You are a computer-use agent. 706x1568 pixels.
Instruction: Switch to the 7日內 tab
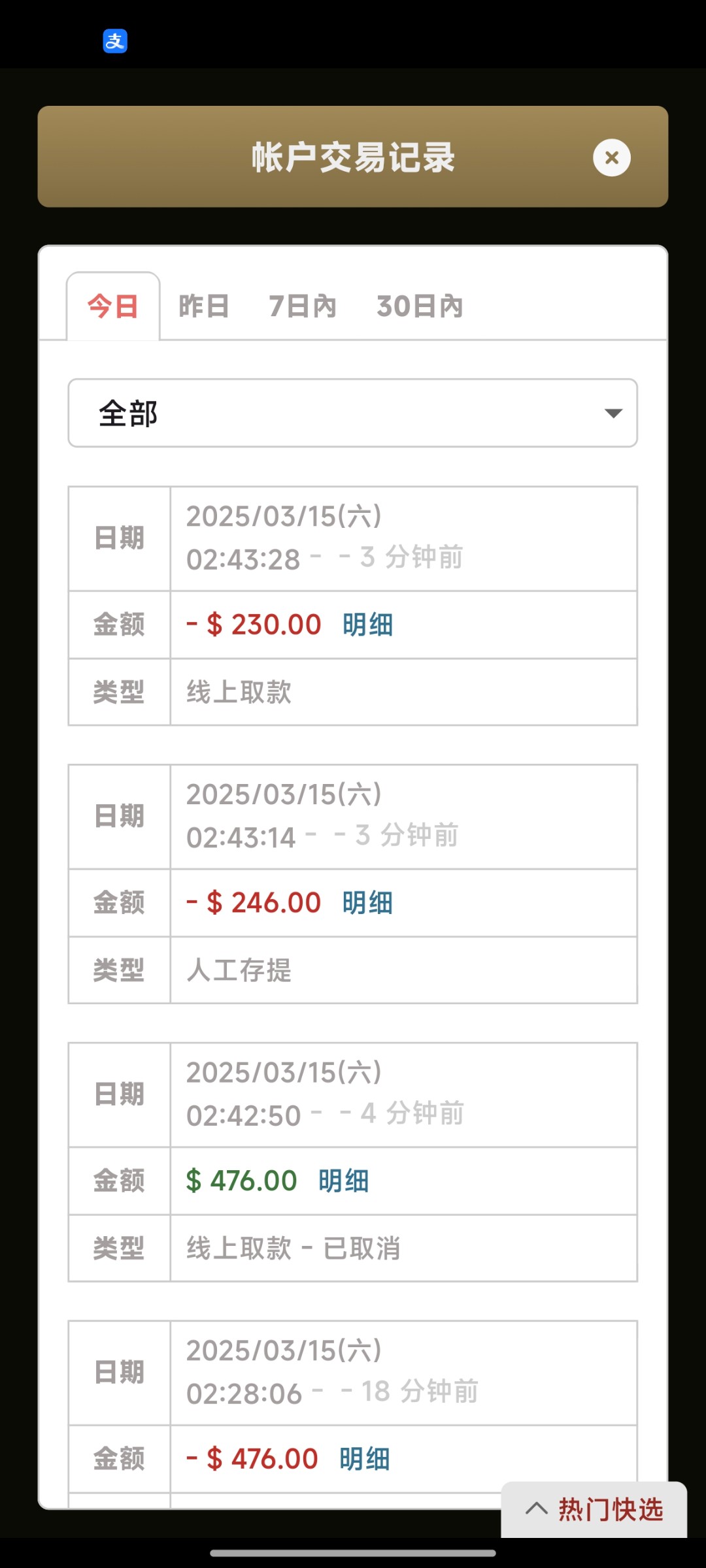pyautogui.click(x=303, y=306)
